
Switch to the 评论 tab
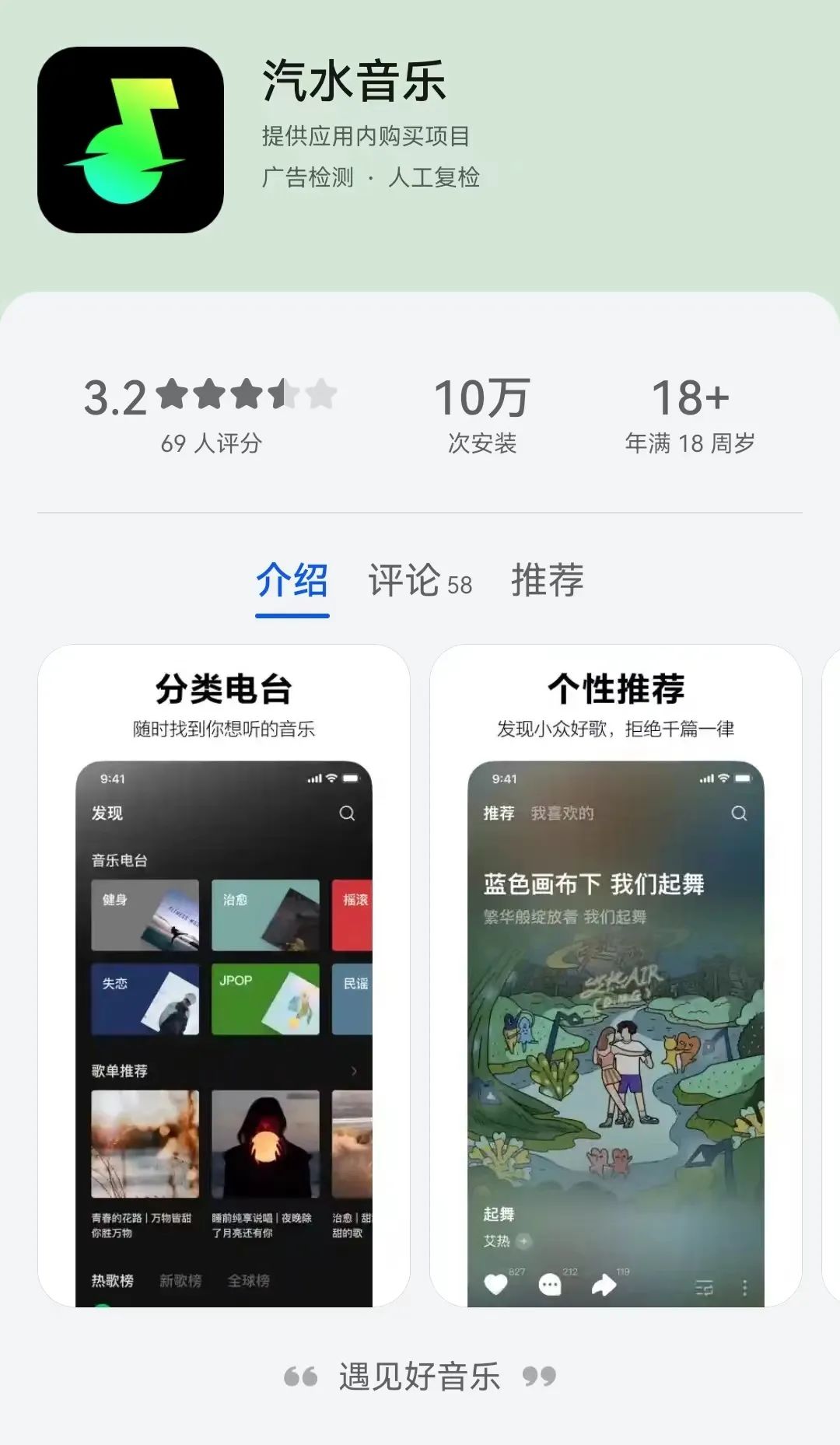pyautogui.click(x=419, y=581)
